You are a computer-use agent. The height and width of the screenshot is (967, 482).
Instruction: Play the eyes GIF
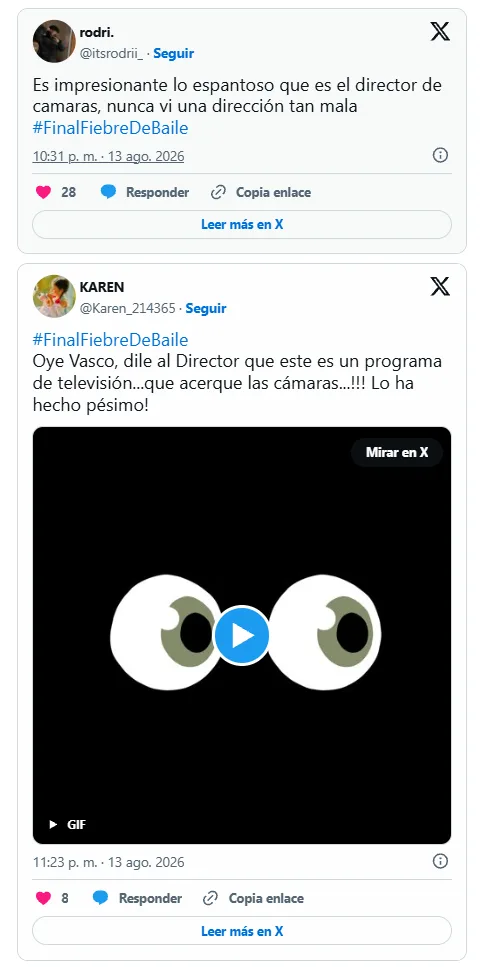pyautogui.click(x=242, y=636)
